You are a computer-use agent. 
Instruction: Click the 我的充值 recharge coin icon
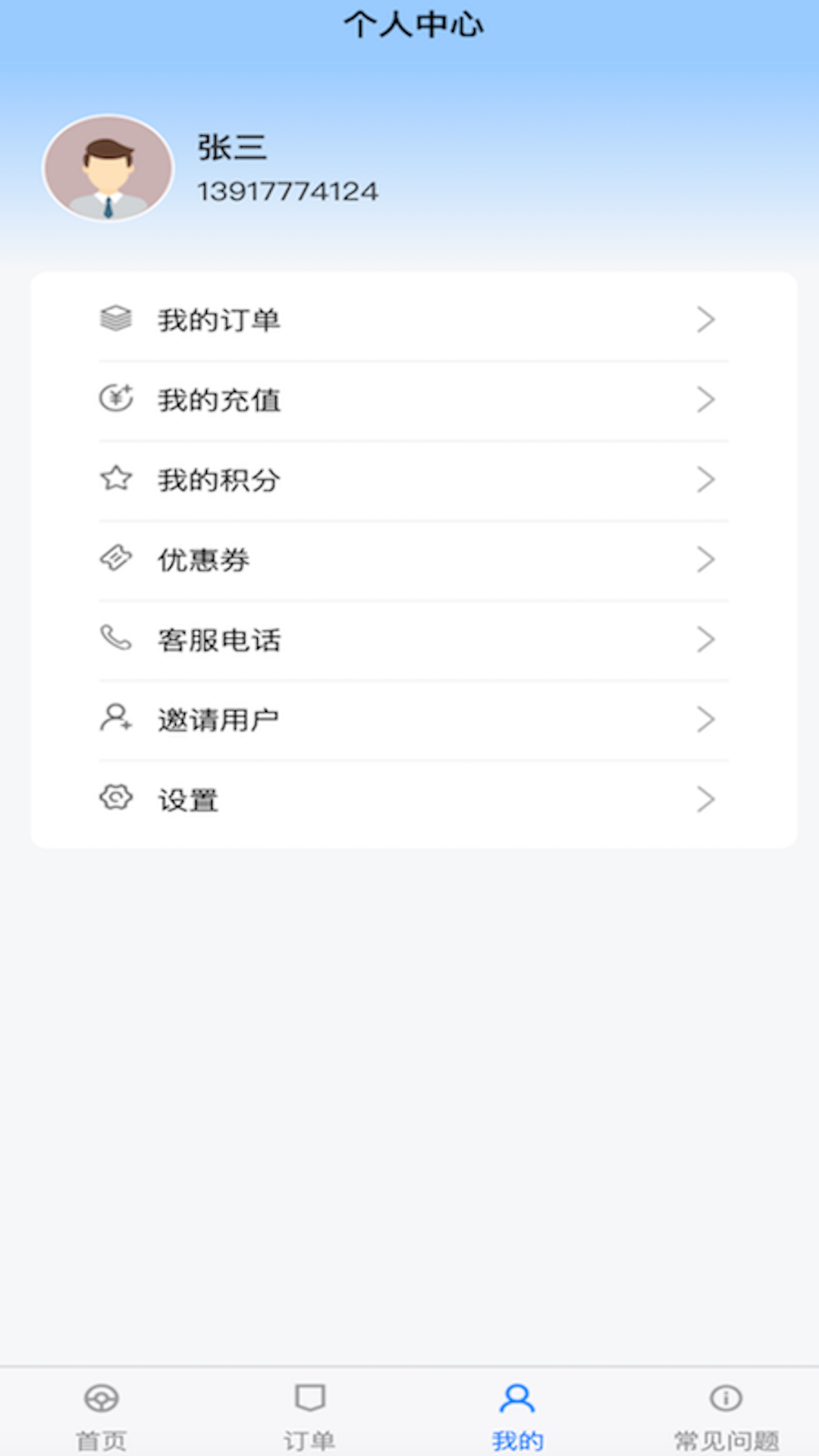tap(115, 400)
